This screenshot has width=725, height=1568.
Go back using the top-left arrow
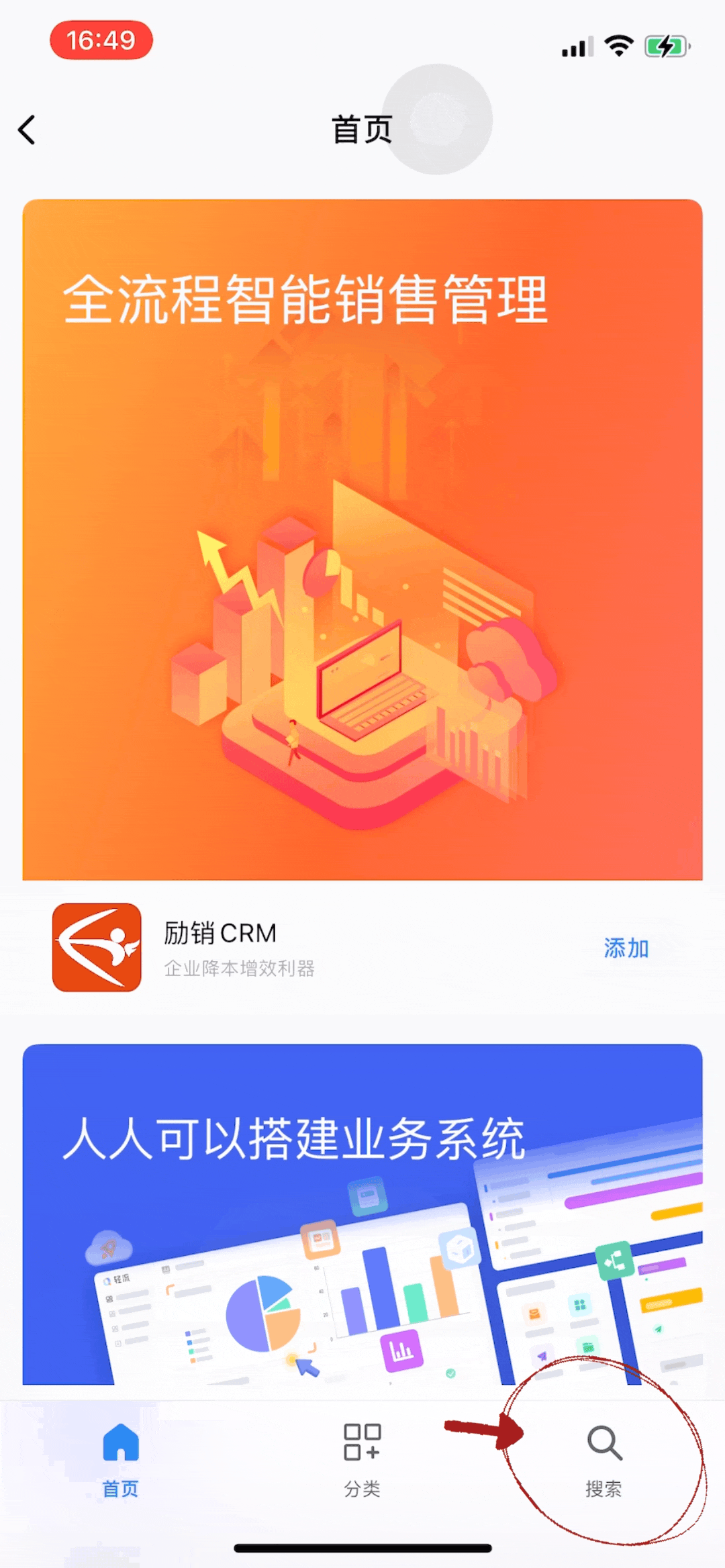(x=27, y=130)
